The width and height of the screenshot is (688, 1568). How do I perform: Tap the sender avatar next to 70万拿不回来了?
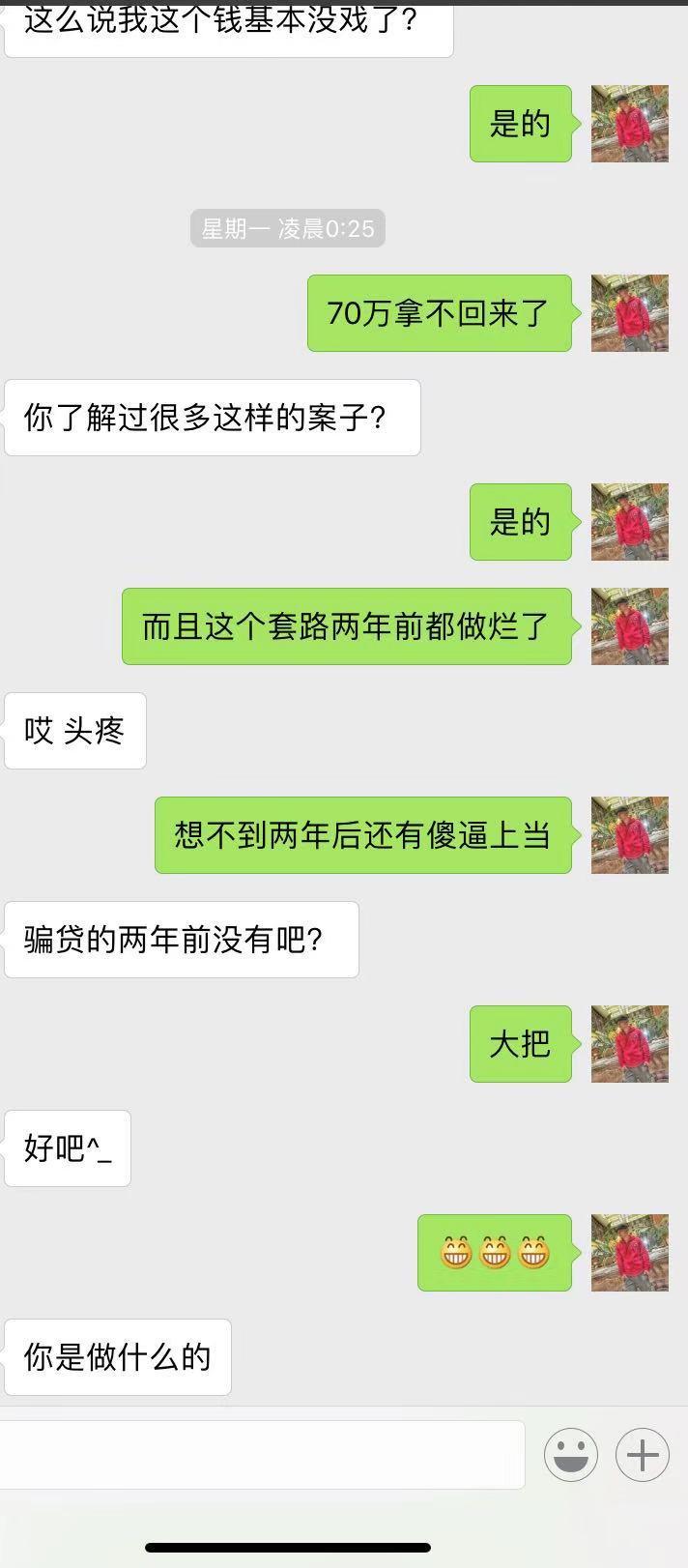click(629, 312)
